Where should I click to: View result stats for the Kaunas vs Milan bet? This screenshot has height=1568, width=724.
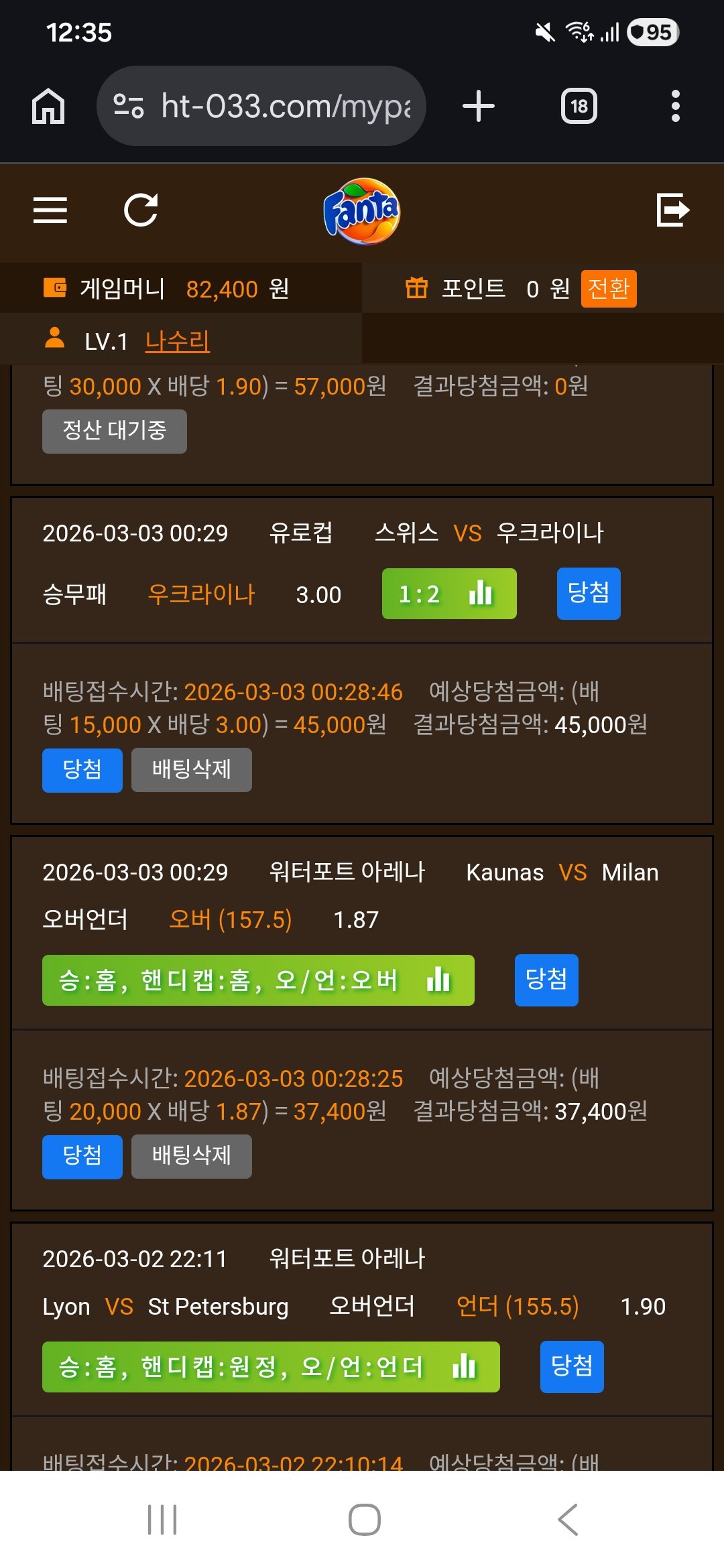pos(258,980)
